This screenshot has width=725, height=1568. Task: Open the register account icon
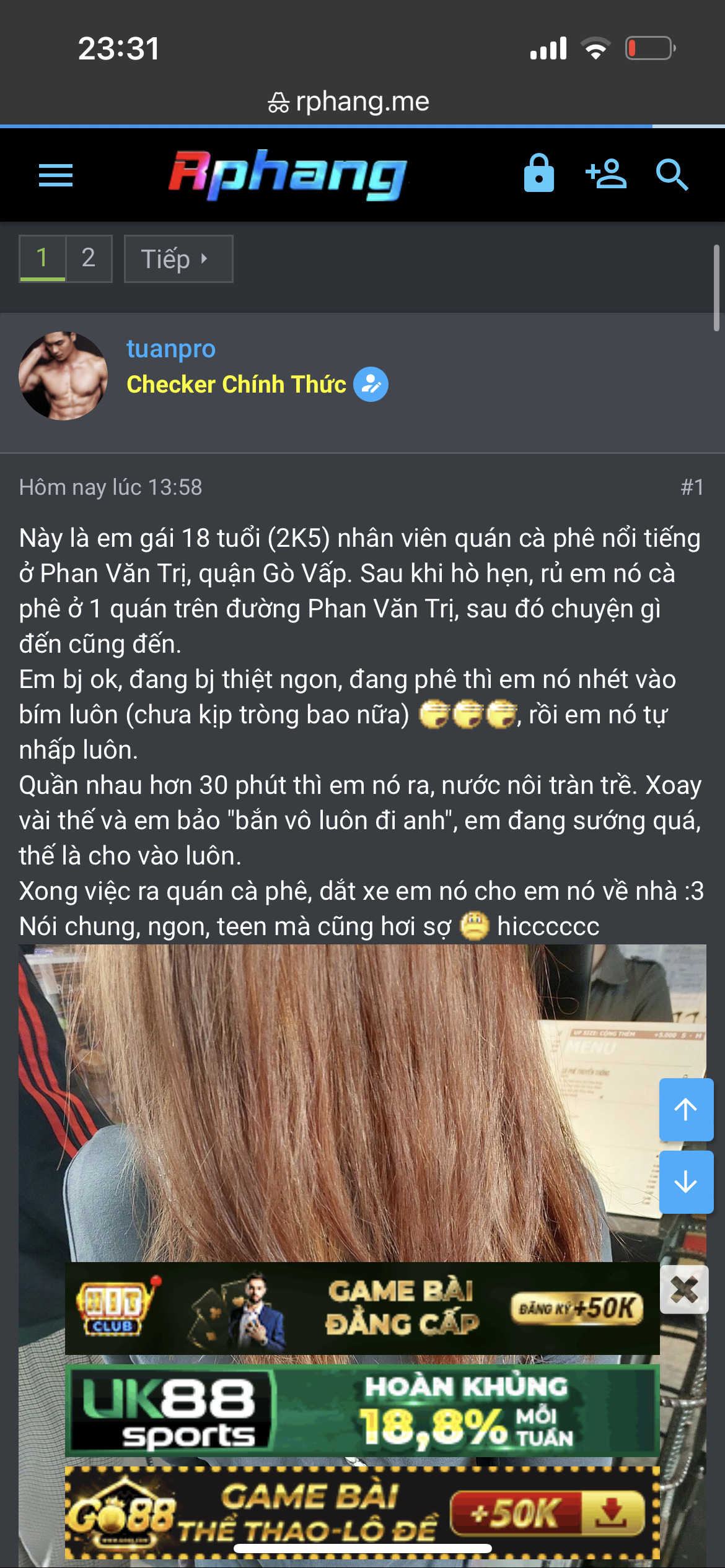pos(606,174)
